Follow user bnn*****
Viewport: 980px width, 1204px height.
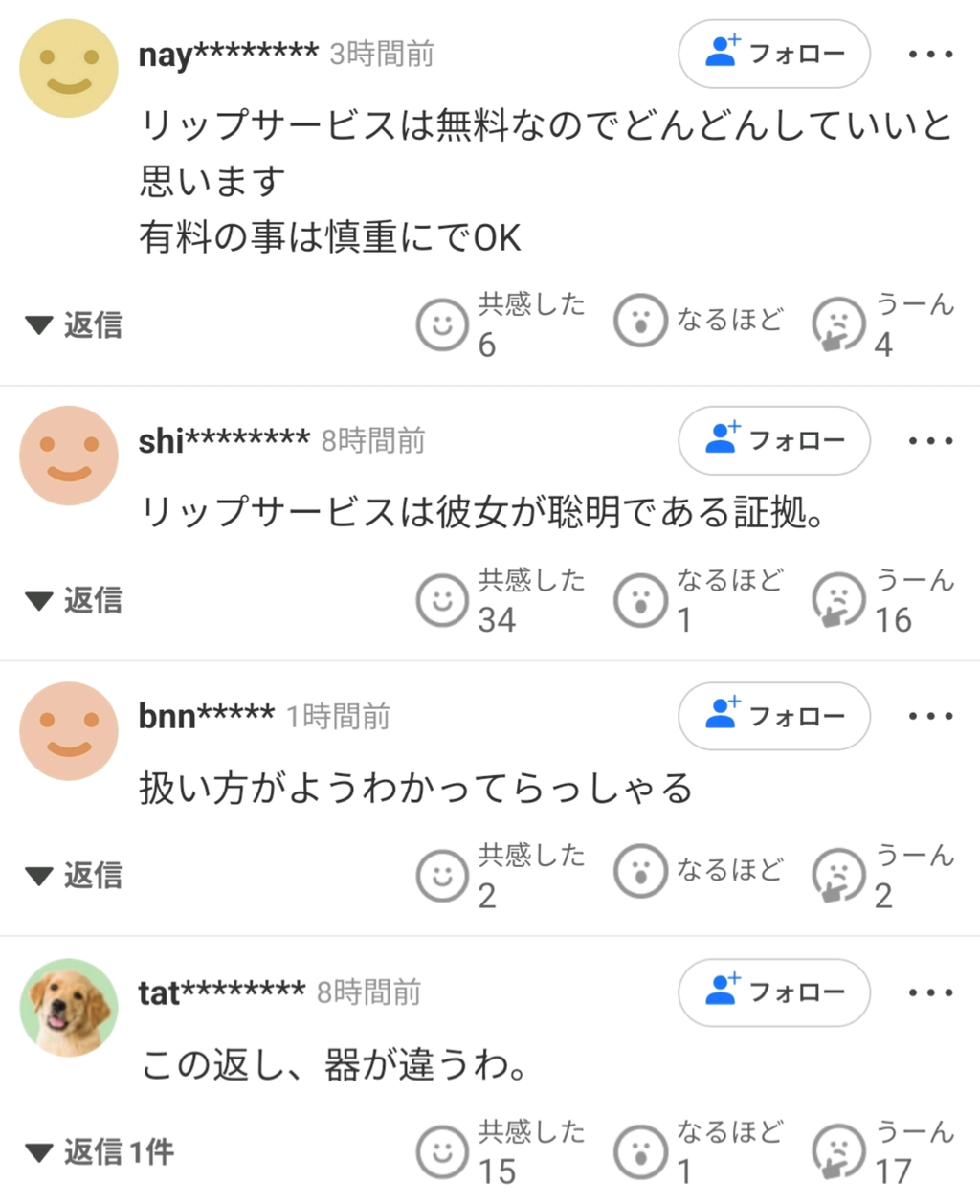tap(773, 716)
